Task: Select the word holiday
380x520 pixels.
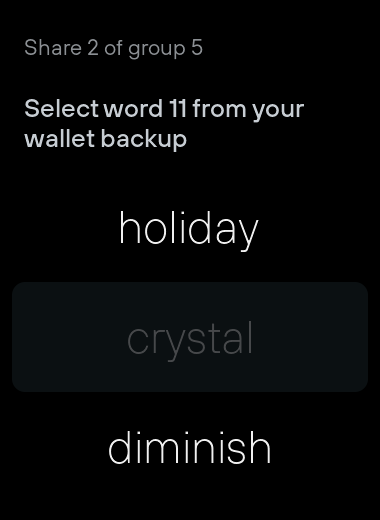Action: (x=190, y=229)
